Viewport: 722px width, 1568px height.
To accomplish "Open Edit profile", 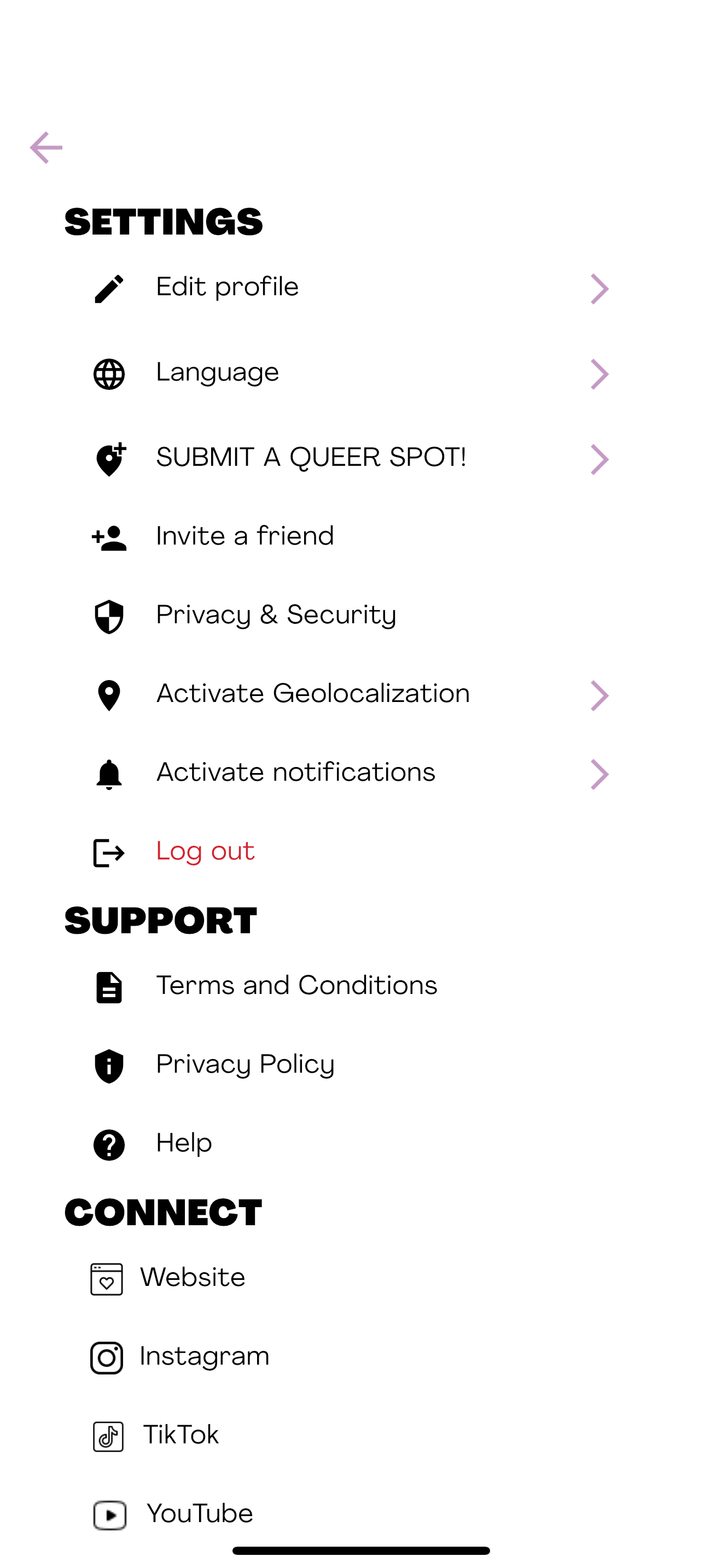I will (x=350, y=288).
